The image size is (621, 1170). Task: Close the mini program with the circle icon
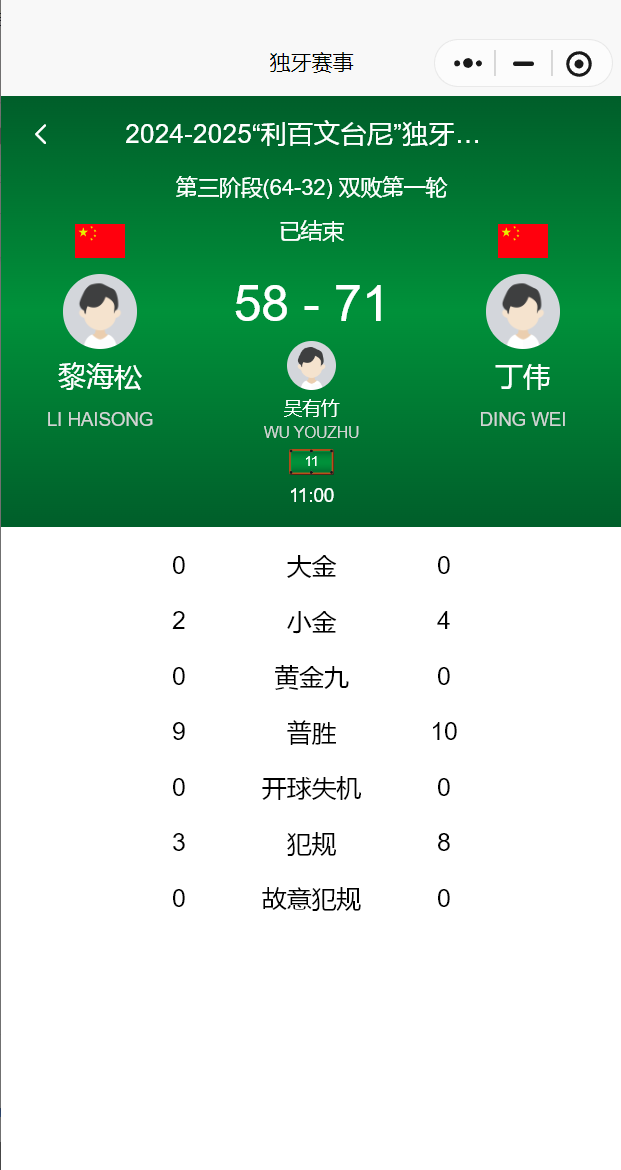579,64
